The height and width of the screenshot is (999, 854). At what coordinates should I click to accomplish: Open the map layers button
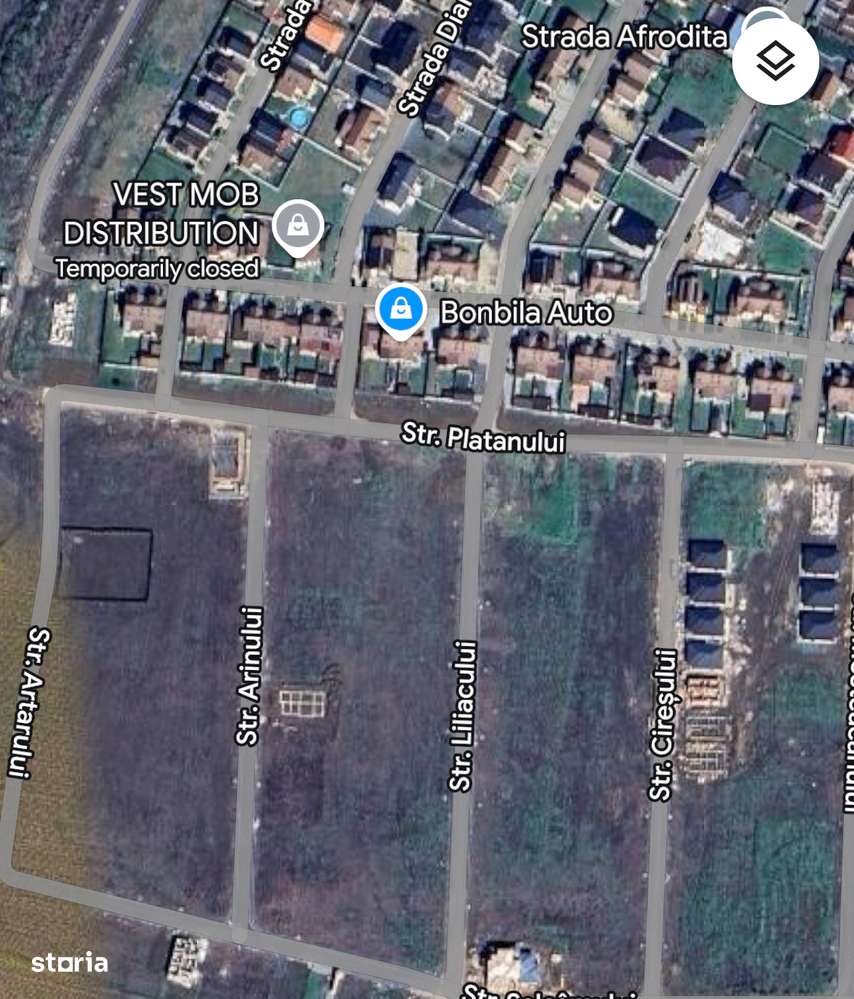[775, 62]
